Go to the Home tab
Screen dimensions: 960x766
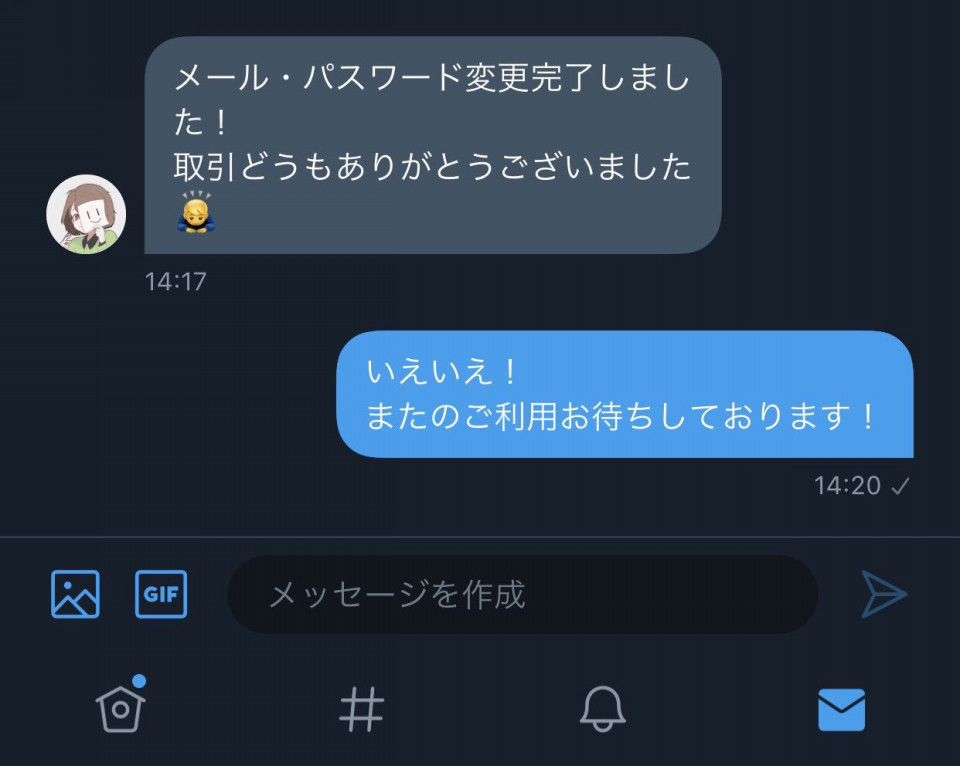coord(121,708)
